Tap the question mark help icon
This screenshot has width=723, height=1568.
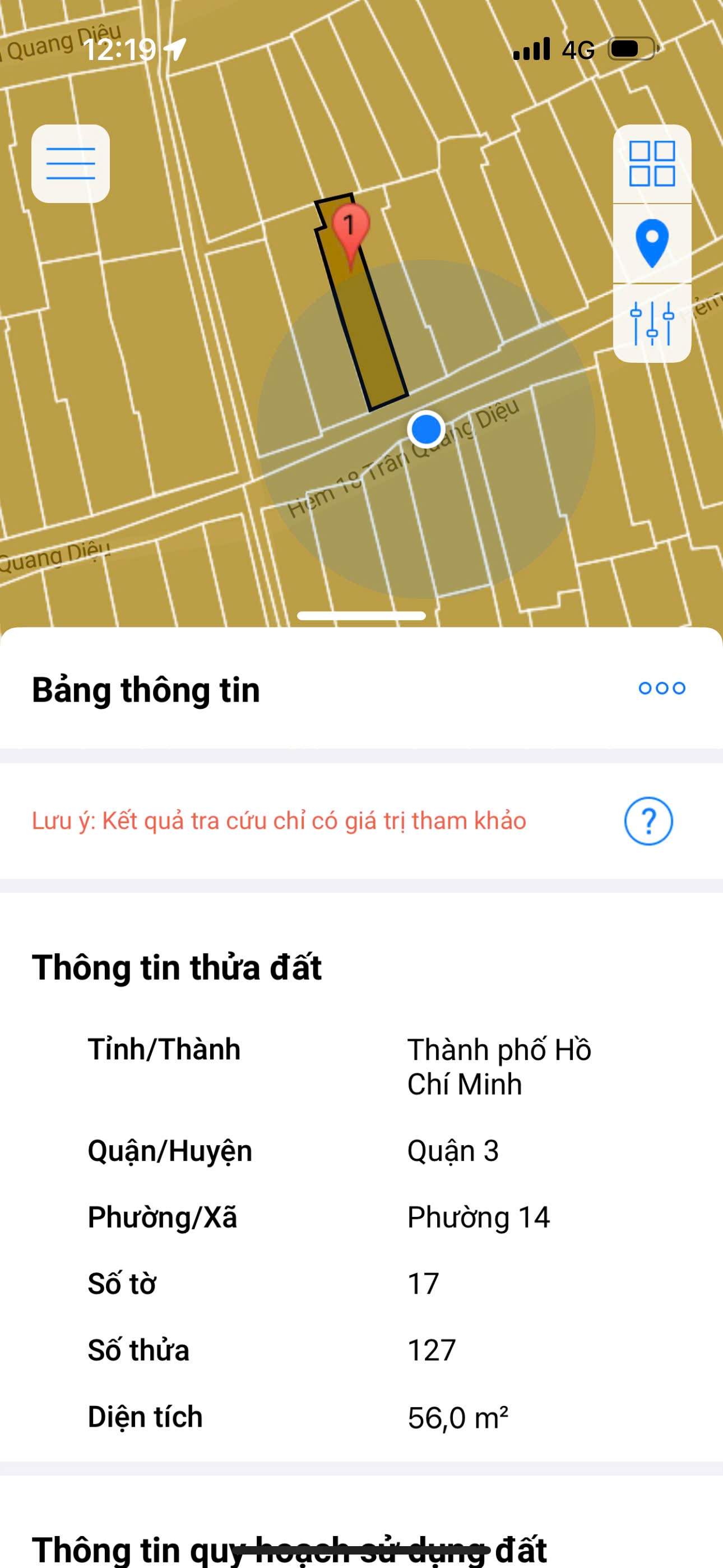point(648,821)
